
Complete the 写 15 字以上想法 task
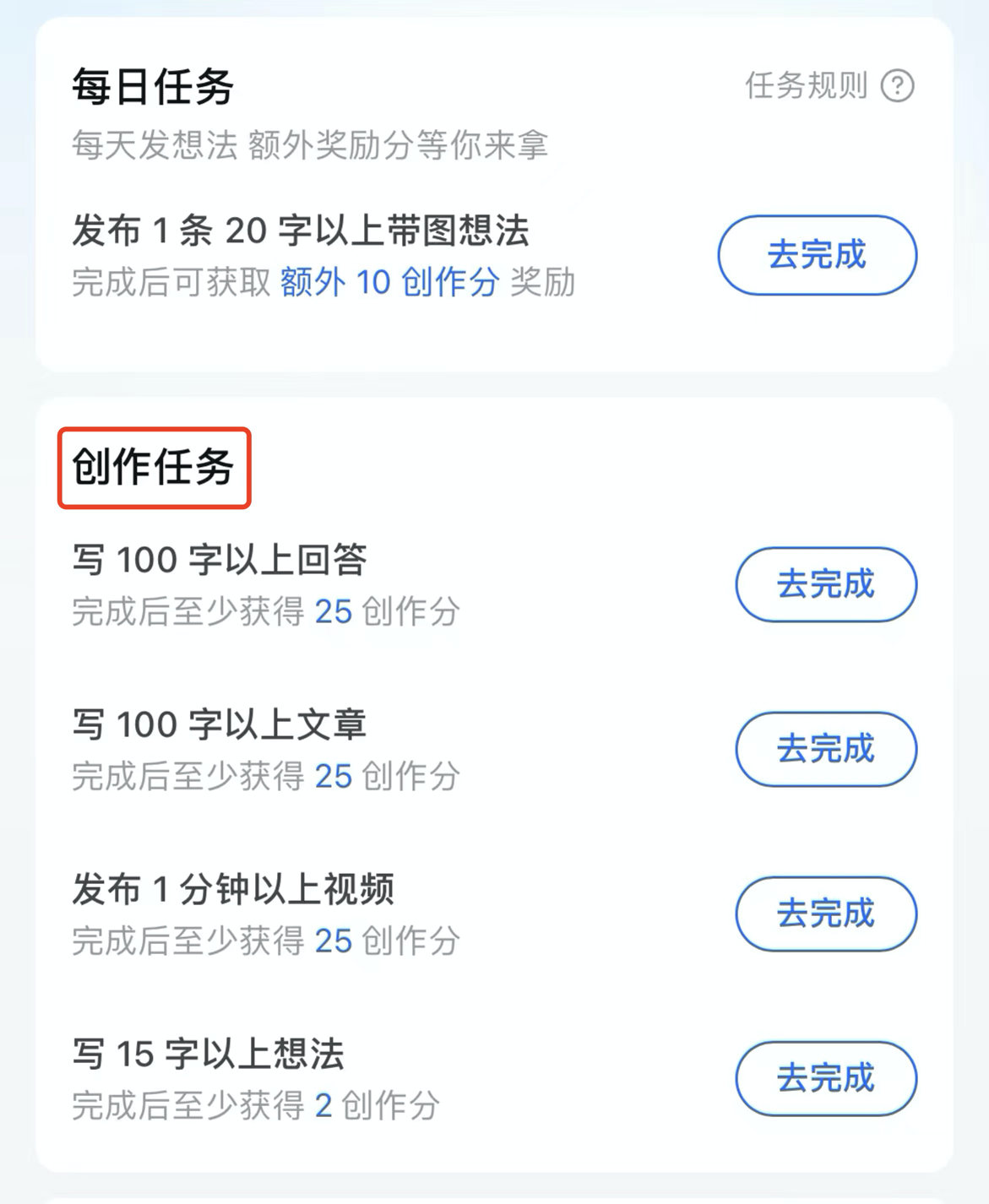point(825,1078)
